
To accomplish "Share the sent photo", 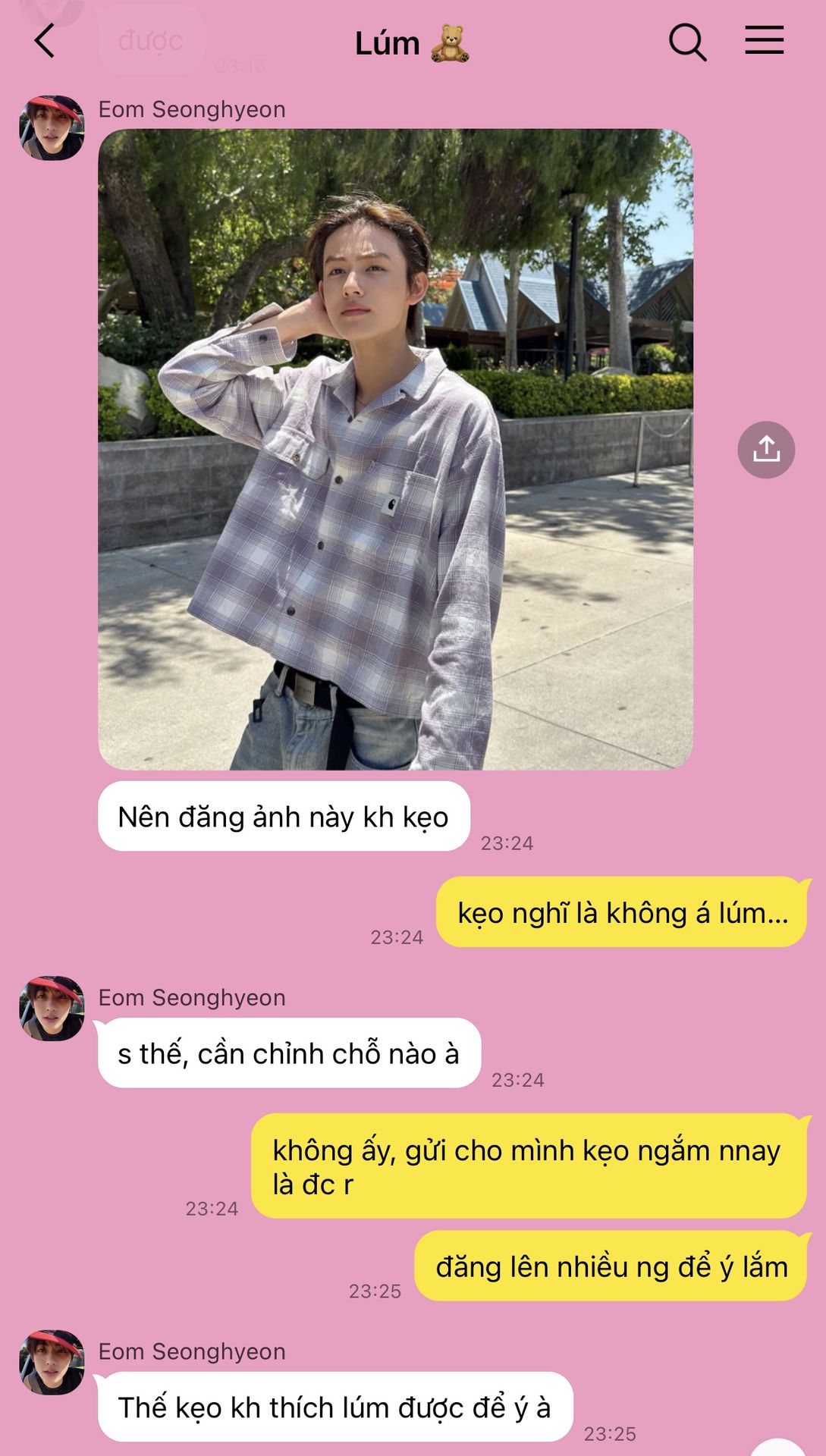I will pyautogui.click(x=766, y=450).
